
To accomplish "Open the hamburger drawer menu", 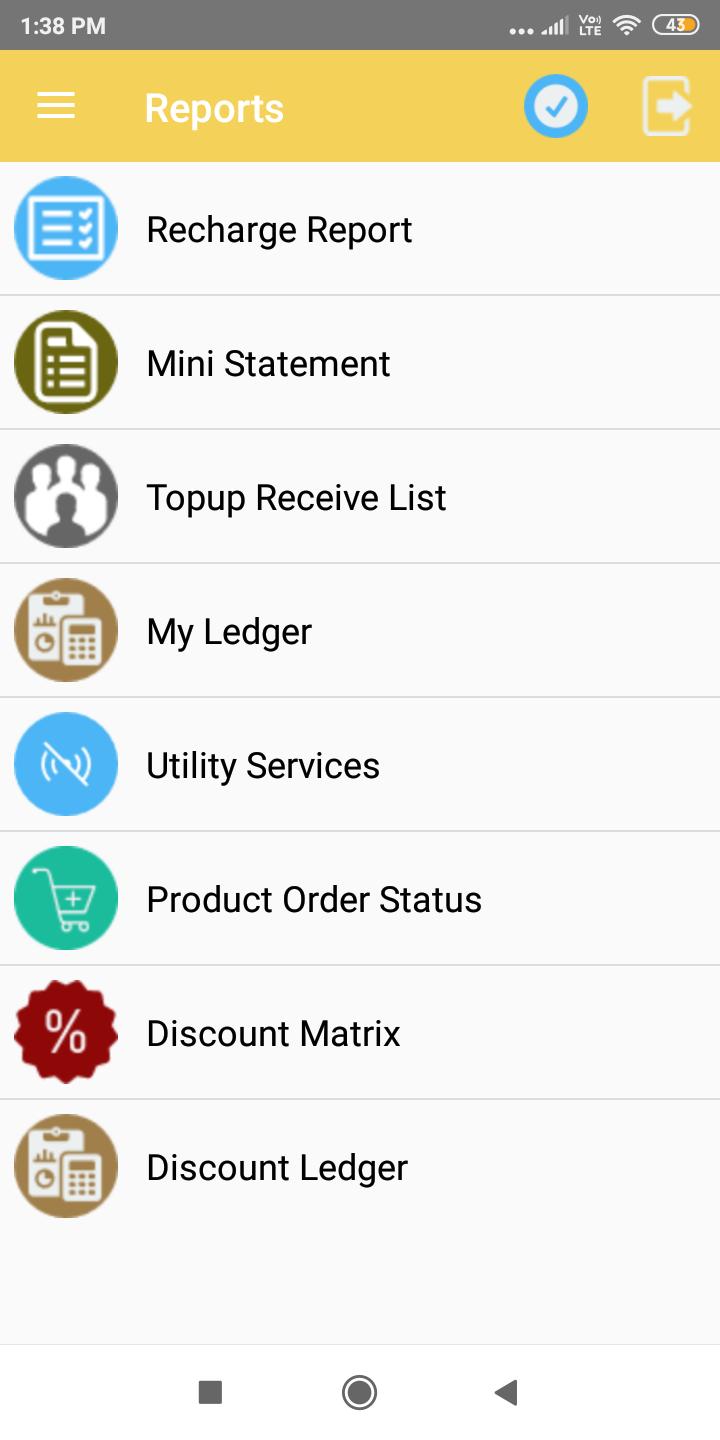I will point(56,106).
